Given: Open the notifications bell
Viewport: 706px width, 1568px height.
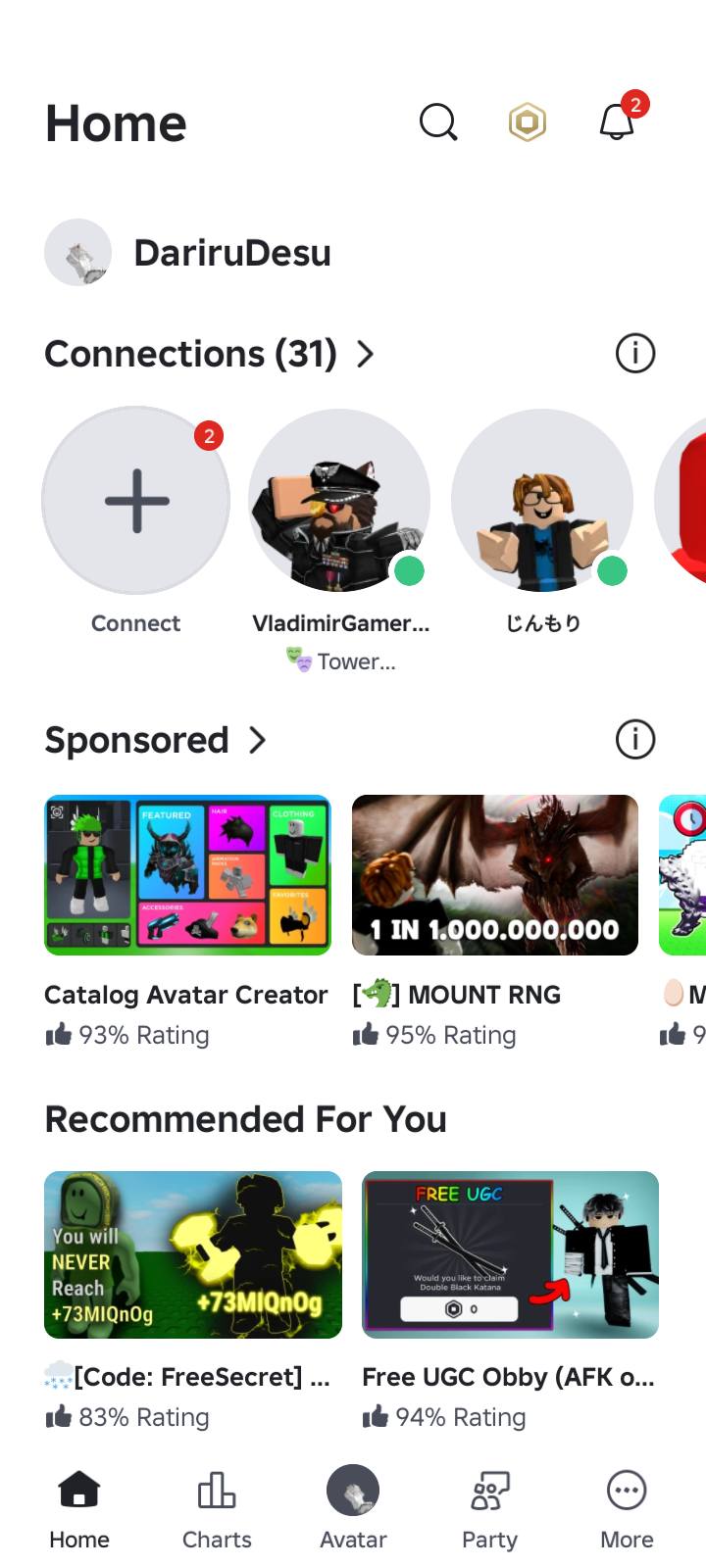Looking at the screenshot, I should 618,122.
